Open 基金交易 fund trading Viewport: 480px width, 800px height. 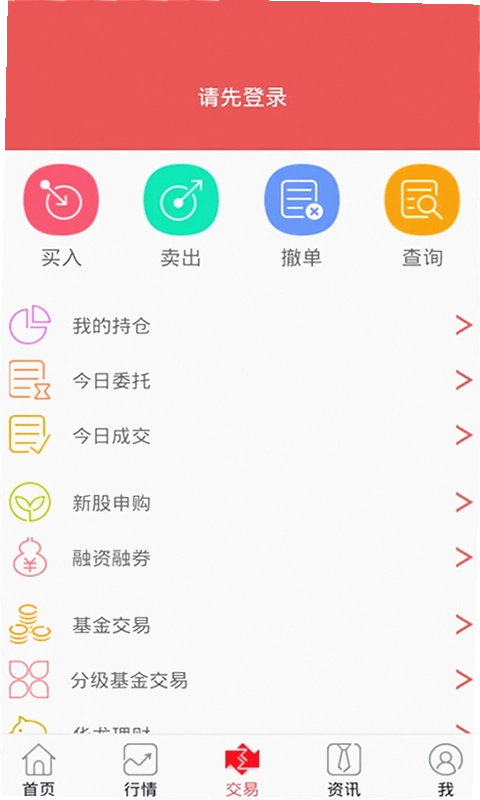(240, 625)
